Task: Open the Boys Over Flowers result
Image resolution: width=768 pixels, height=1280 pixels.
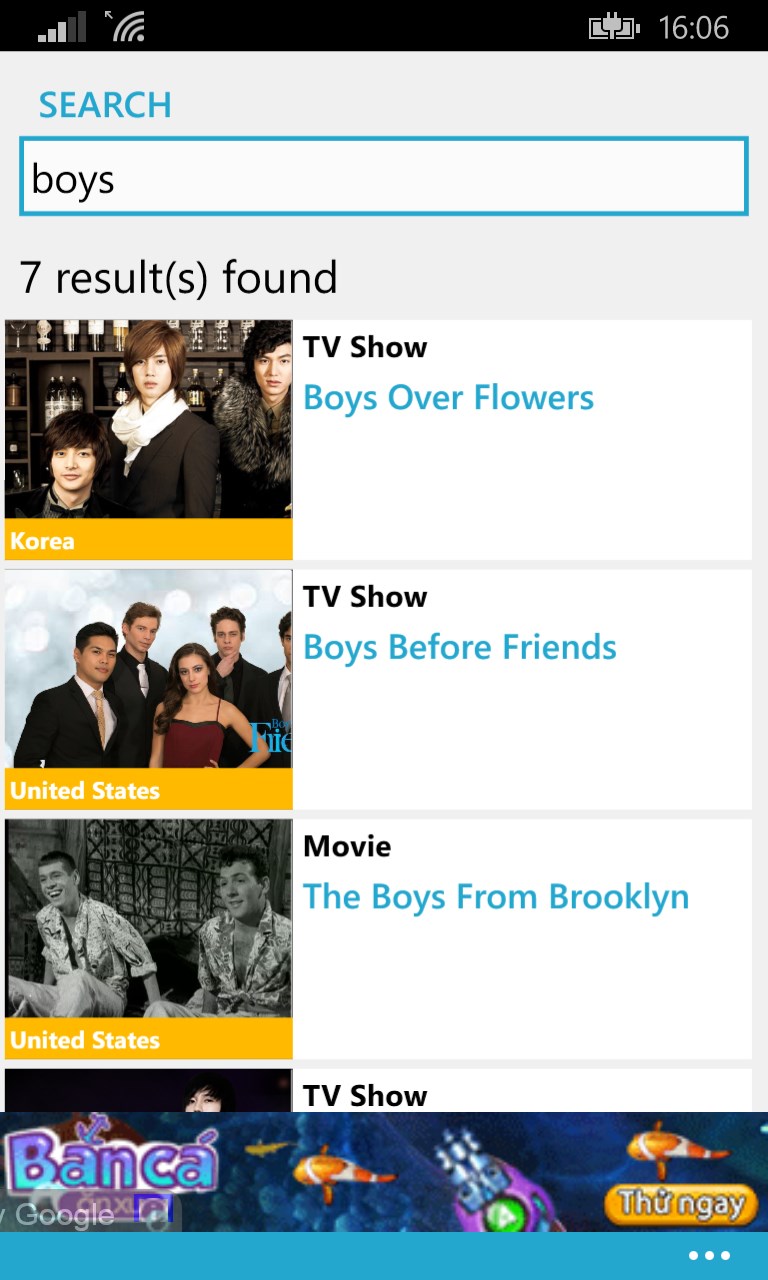Action: (x=448, y=398)
